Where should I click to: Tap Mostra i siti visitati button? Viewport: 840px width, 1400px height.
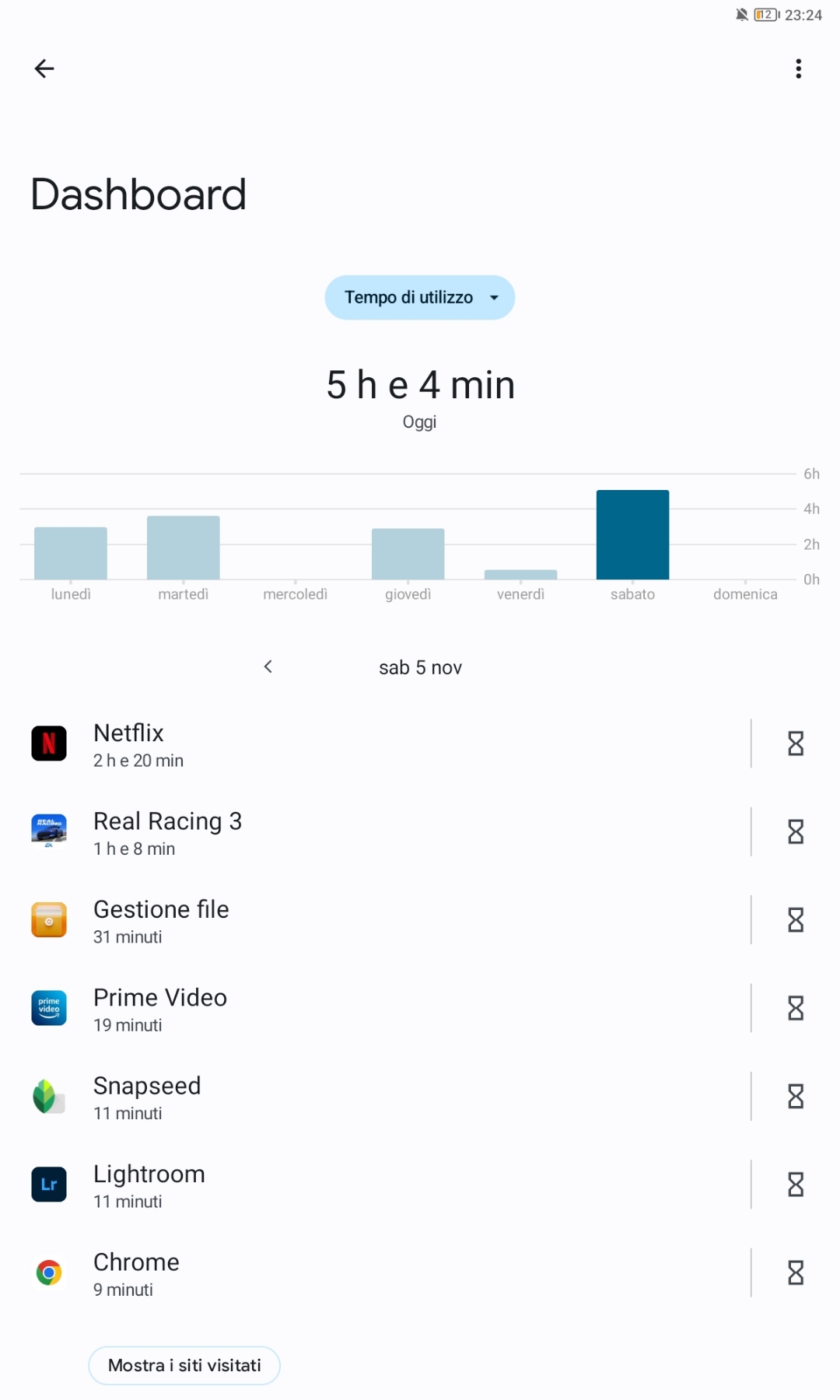point(184,1365)
